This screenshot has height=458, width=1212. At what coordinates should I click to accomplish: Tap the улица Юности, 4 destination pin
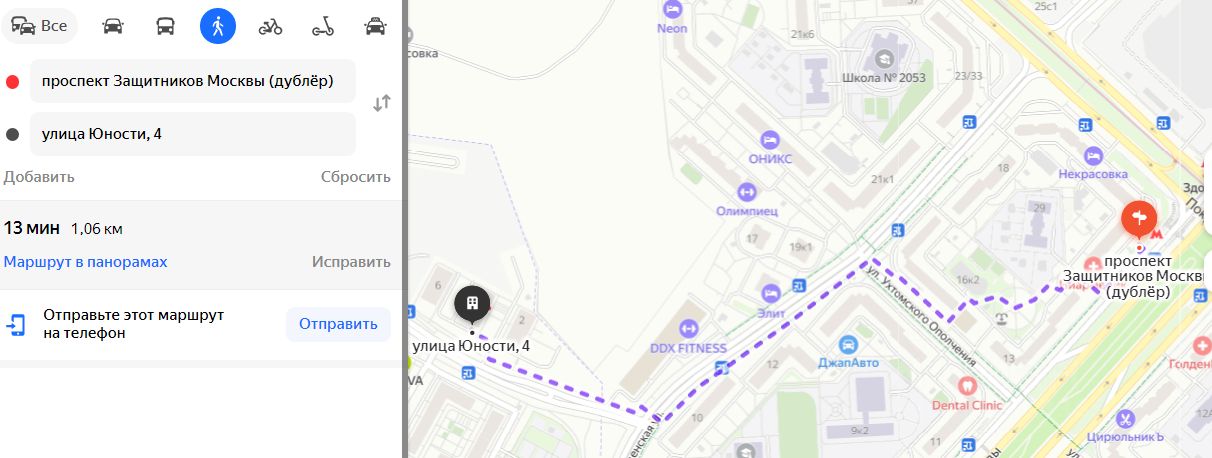pyautogui.click(x=472, y=303)
